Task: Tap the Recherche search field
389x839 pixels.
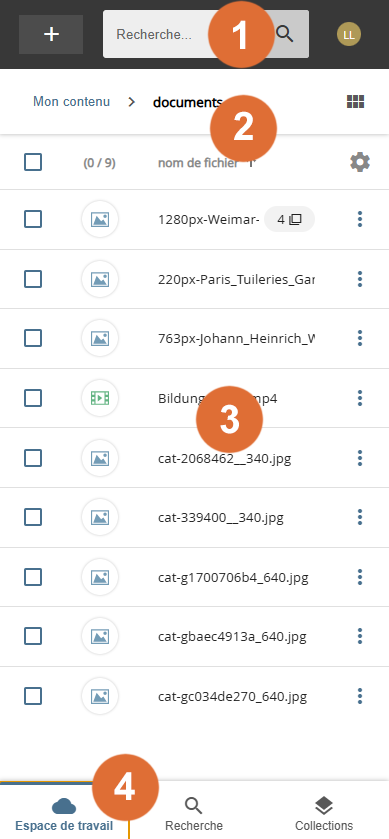Action: coord(187,34)
